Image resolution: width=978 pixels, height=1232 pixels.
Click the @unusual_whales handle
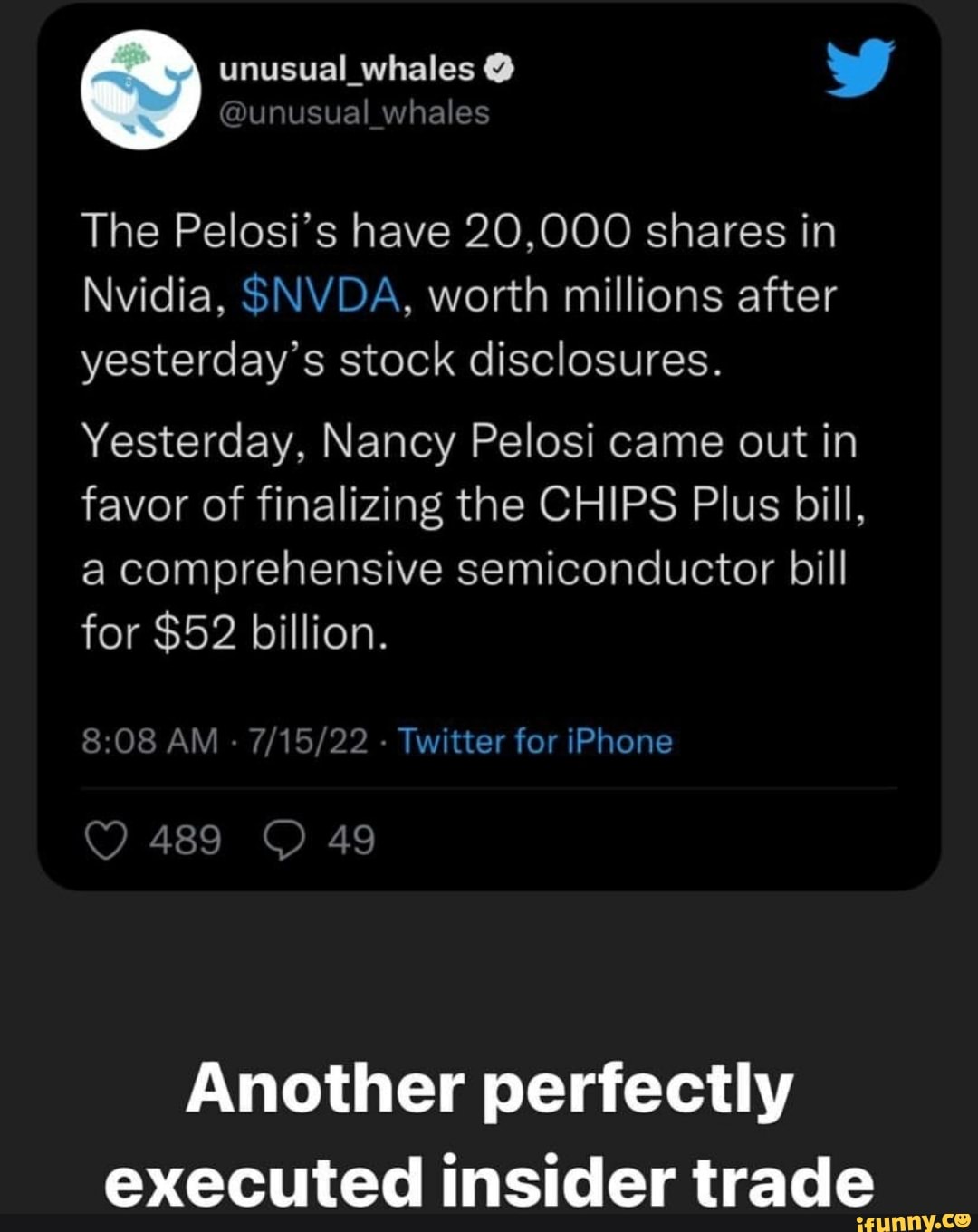point(354,114)
